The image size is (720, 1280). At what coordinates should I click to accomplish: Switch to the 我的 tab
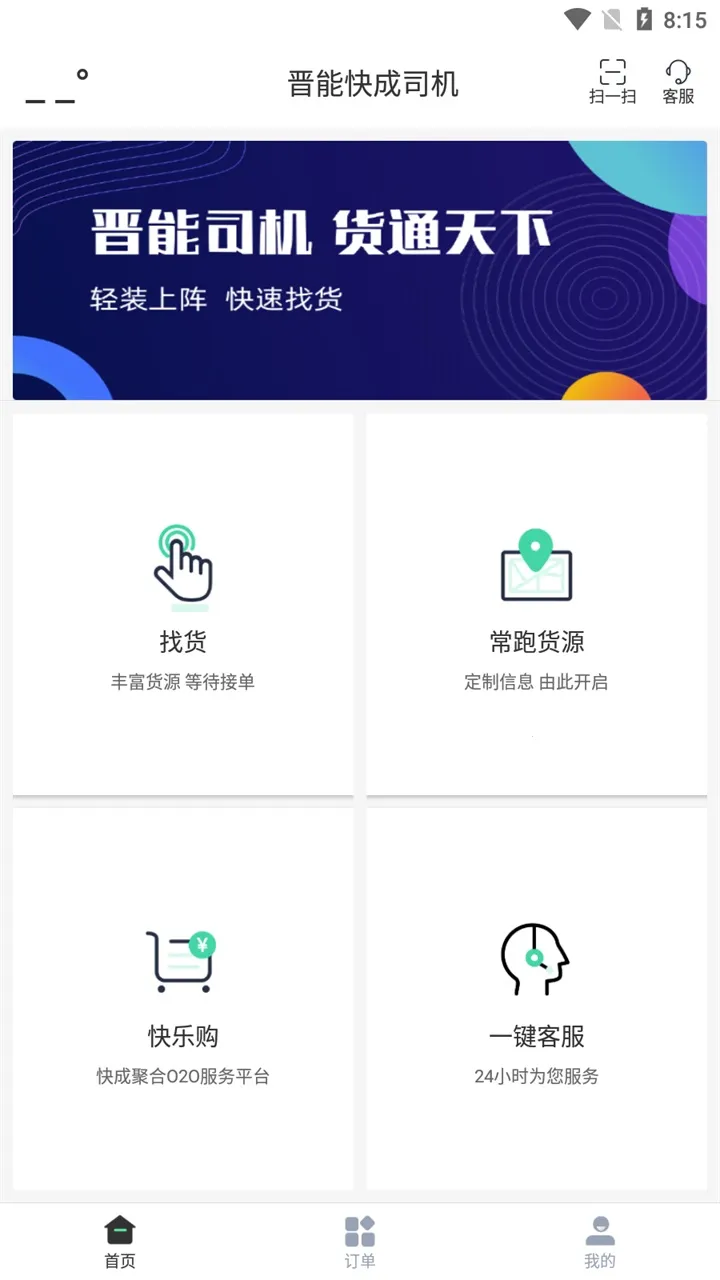pyautogui.click(x=600, y=1242)
